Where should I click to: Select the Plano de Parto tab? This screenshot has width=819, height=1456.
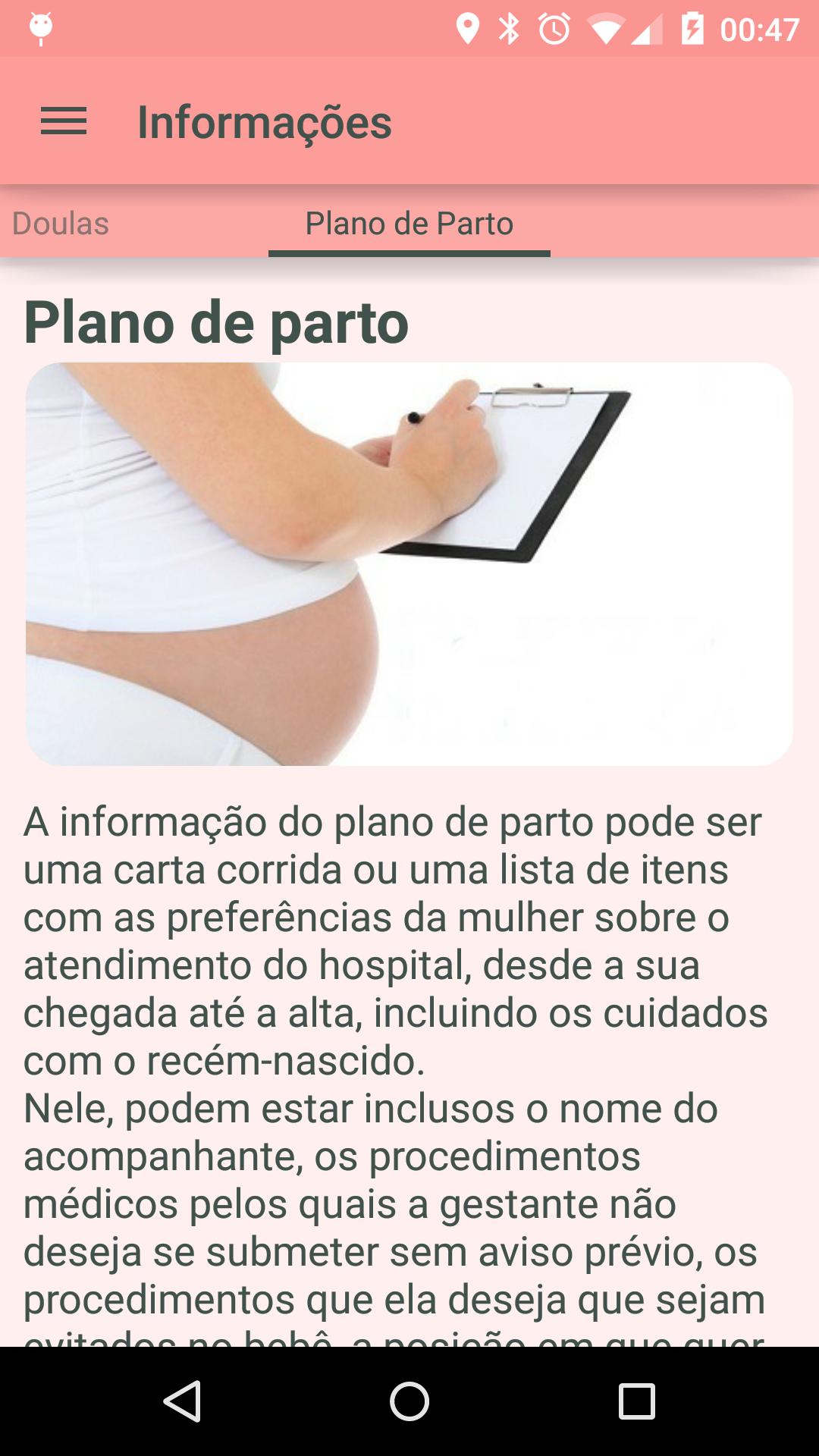pos(409,224)
